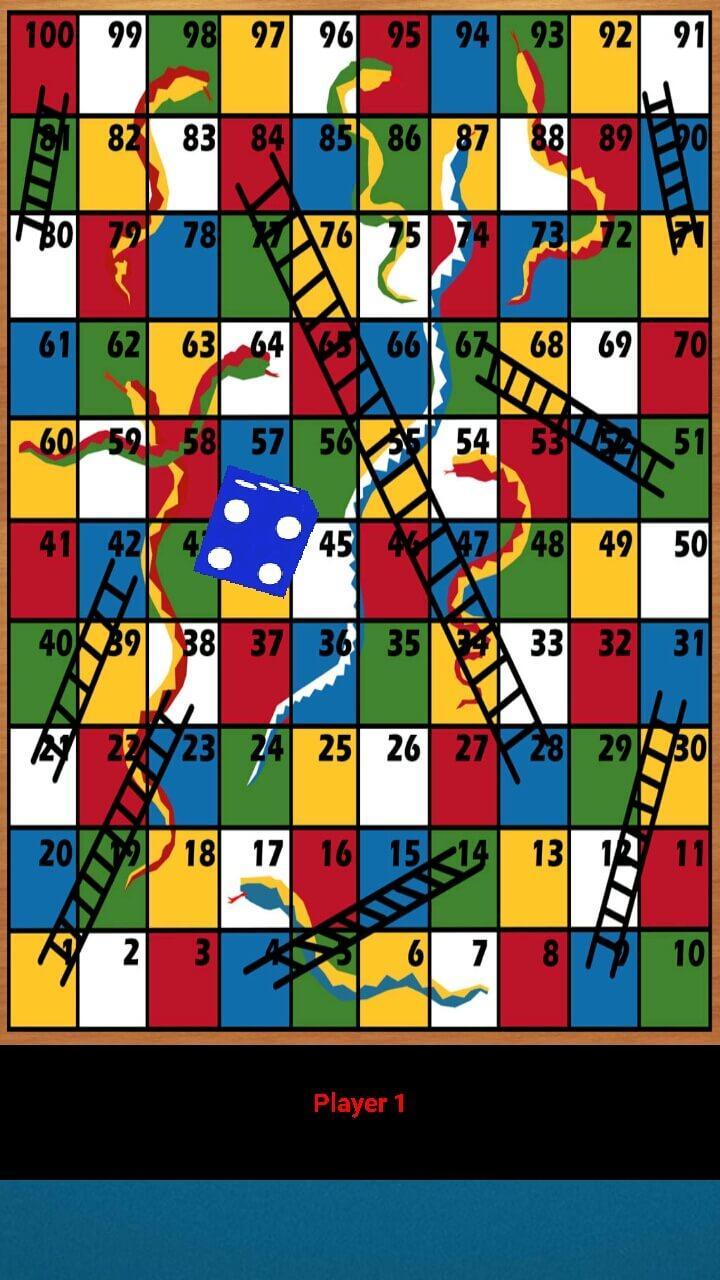Select the Player 1 label

click(x=360, y=1103)
